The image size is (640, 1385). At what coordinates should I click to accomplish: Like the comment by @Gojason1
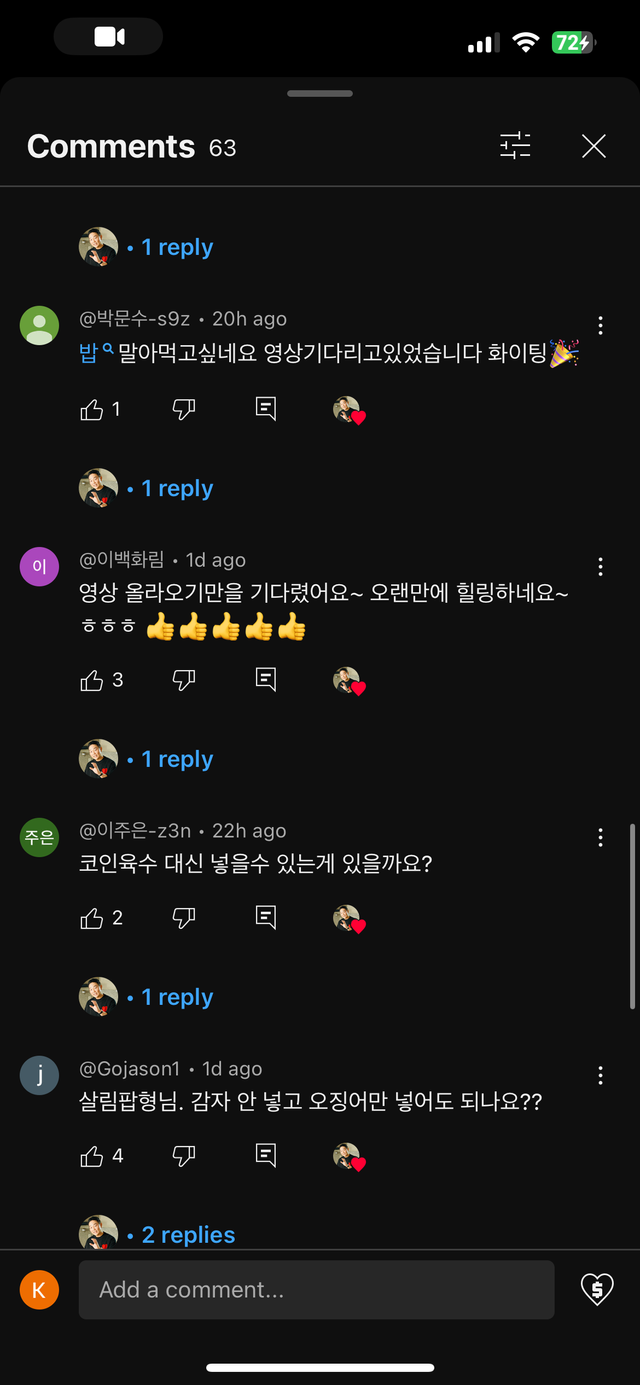(x=92, y=1156)
